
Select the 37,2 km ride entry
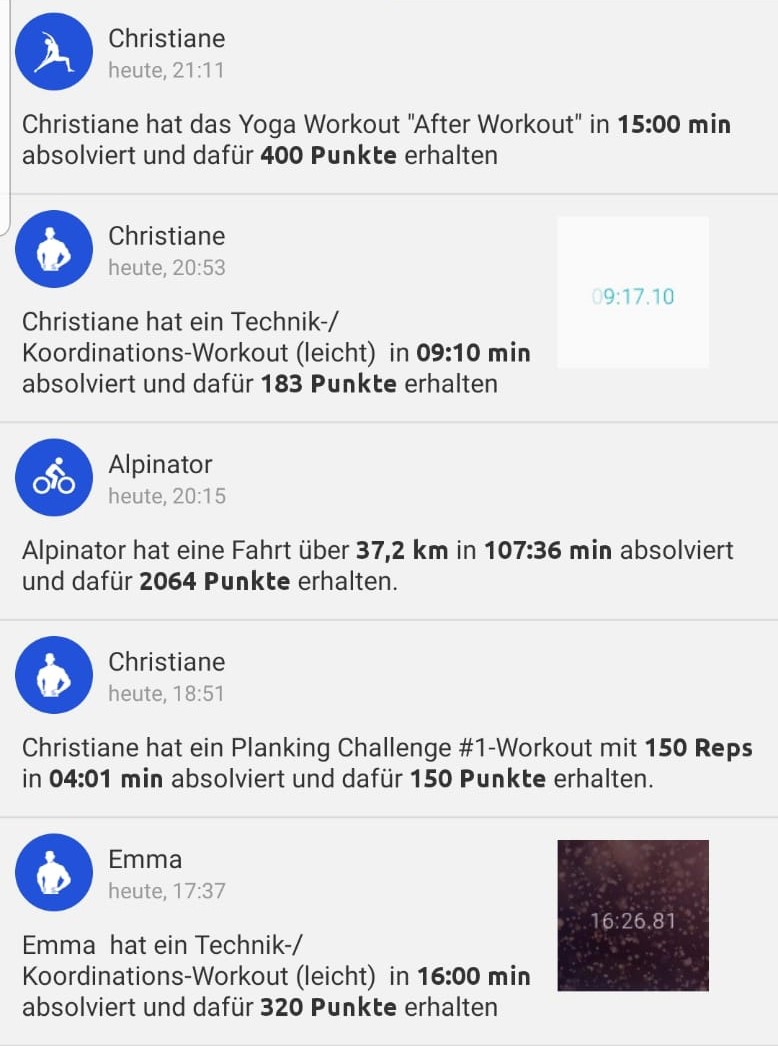pos(389,562)
